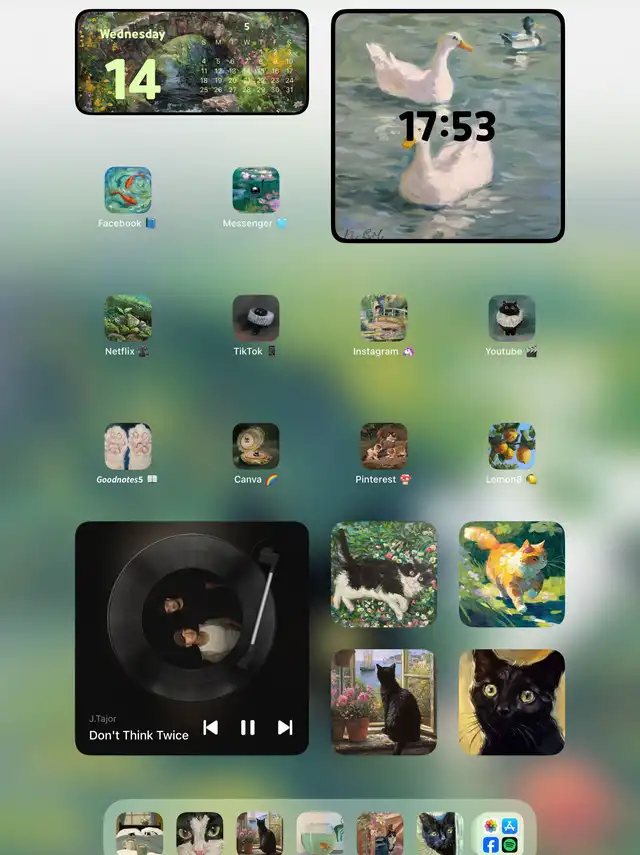The width and height of the screenshot is (640, 855).
Task: Open the Goodnotes5 app
Action: 128,446
